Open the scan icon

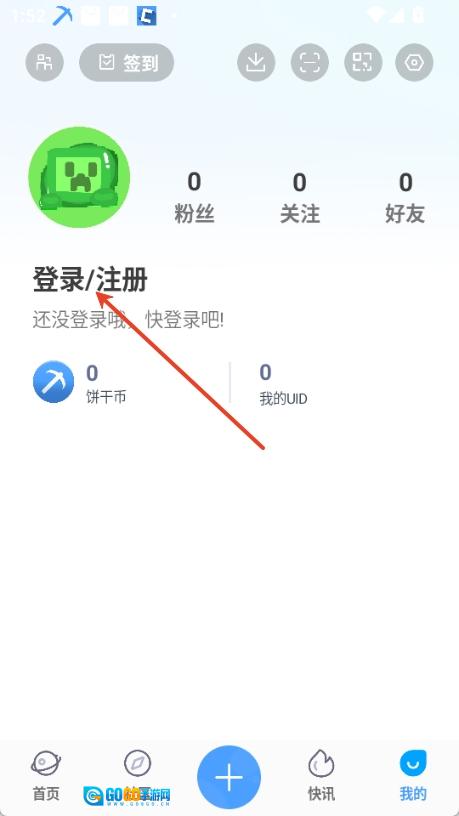(310, 62)
